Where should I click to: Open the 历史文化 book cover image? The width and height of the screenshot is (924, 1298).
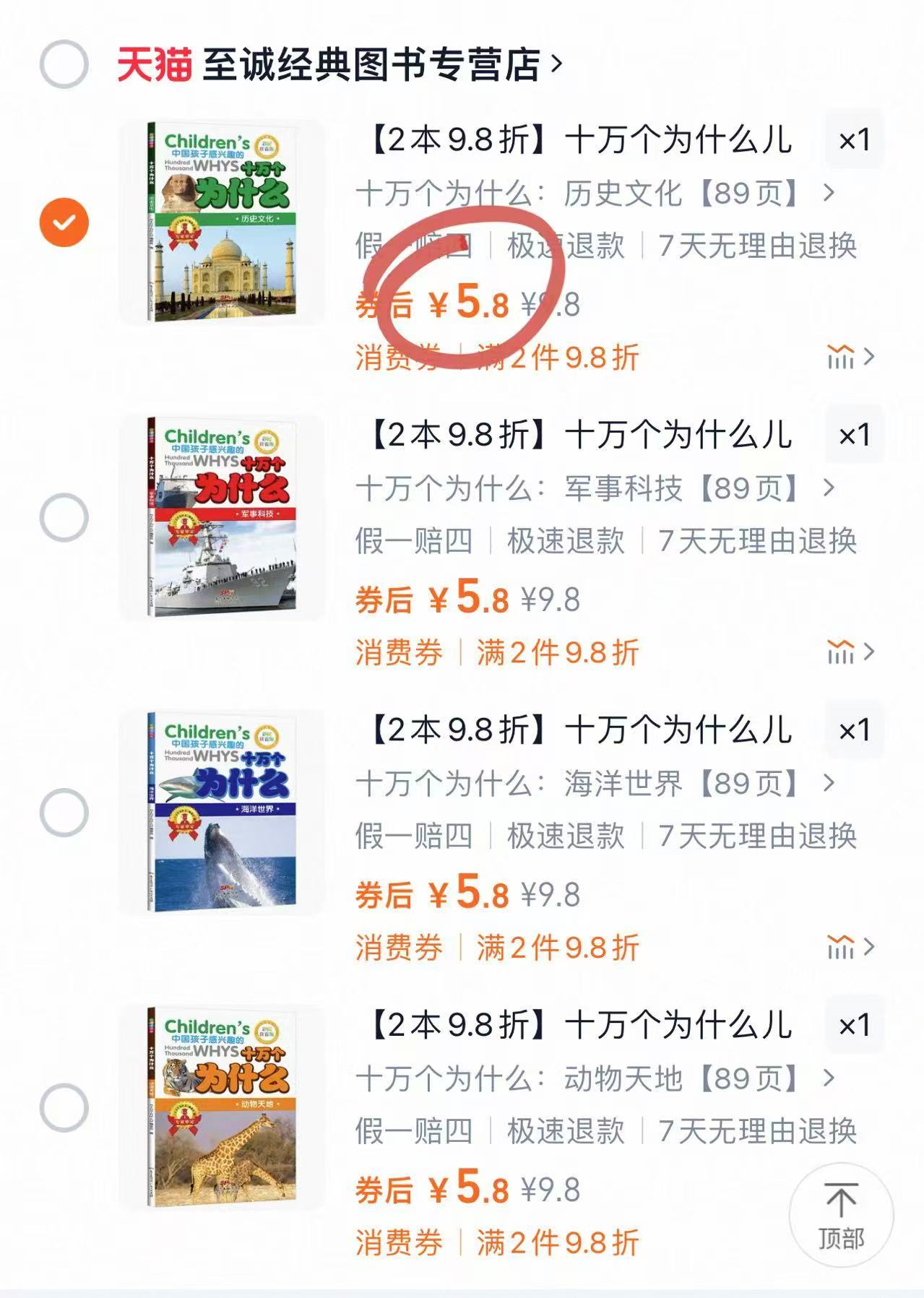click(222, 222)
